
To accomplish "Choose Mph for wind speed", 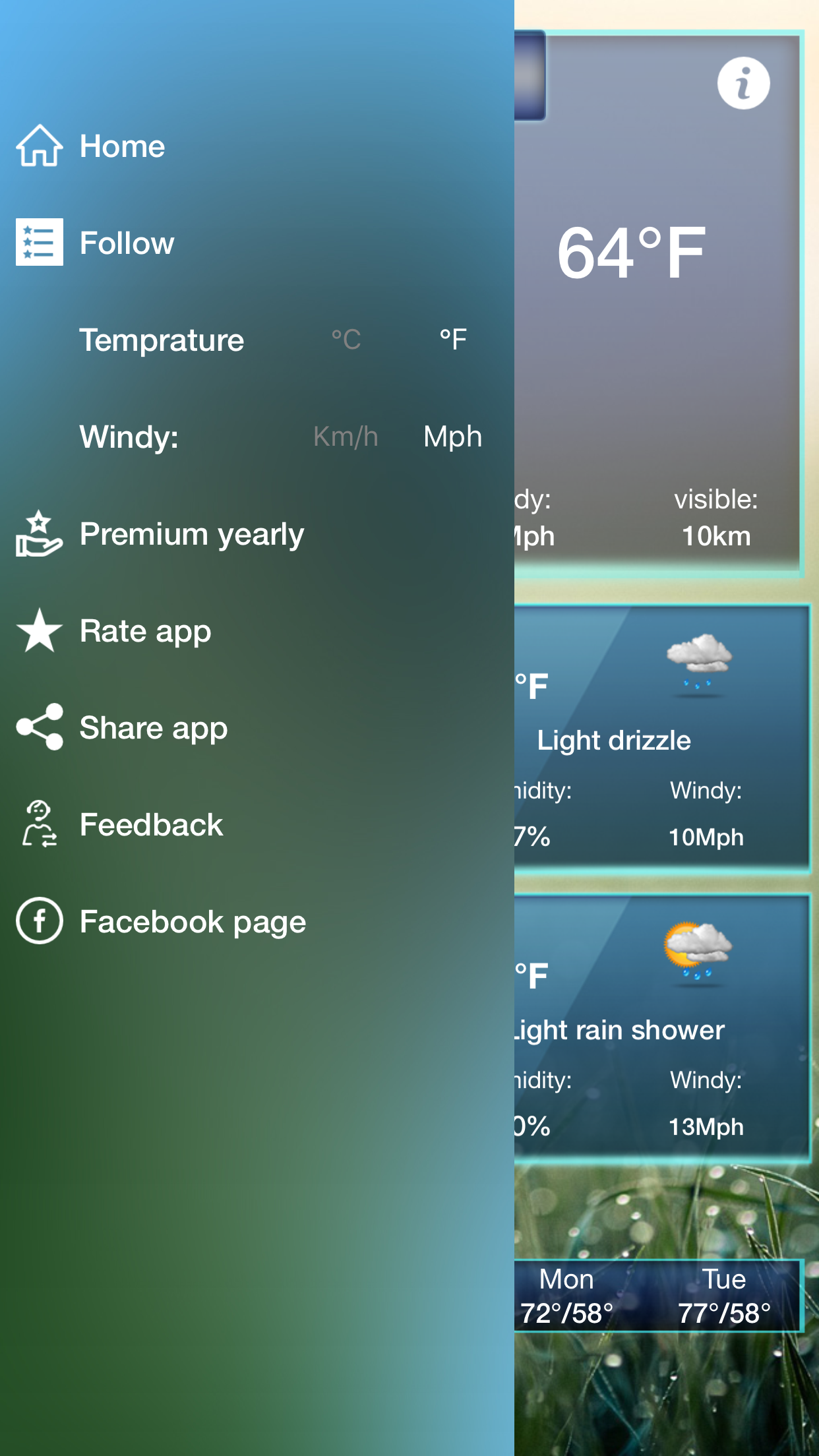I will click(x=453, y=437).
